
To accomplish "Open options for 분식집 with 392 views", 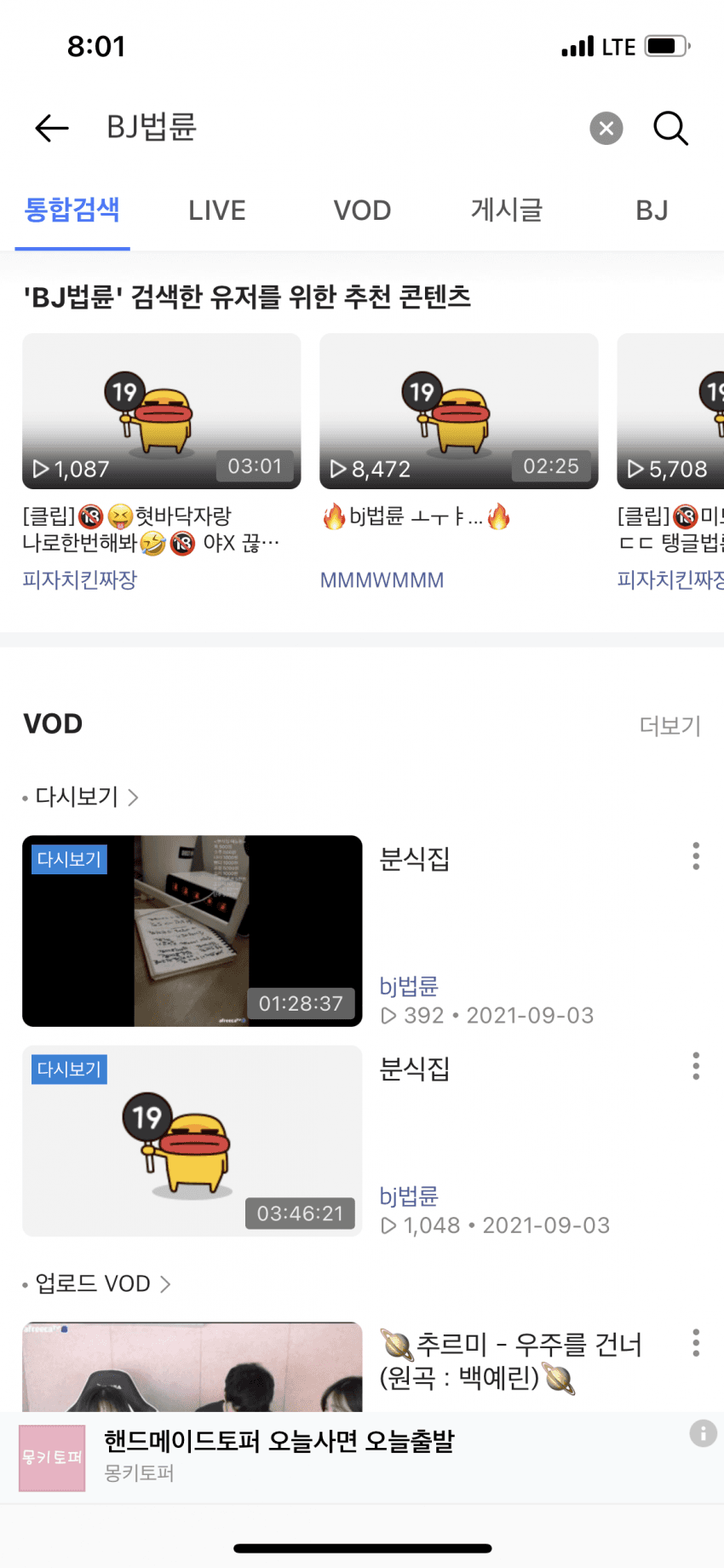I will click(696, 856).
